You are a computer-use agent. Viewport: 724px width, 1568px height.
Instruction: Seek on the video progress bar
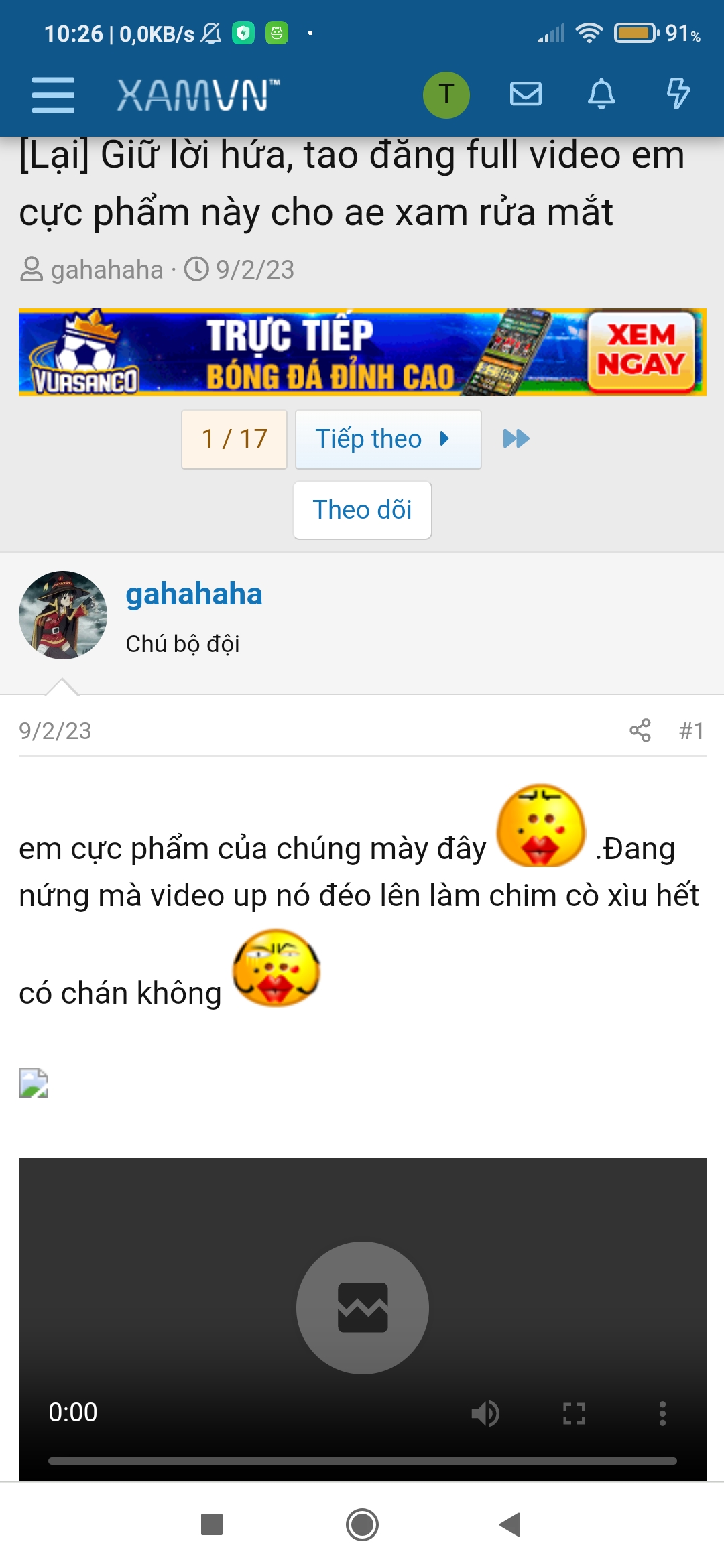click(362, 1461)
